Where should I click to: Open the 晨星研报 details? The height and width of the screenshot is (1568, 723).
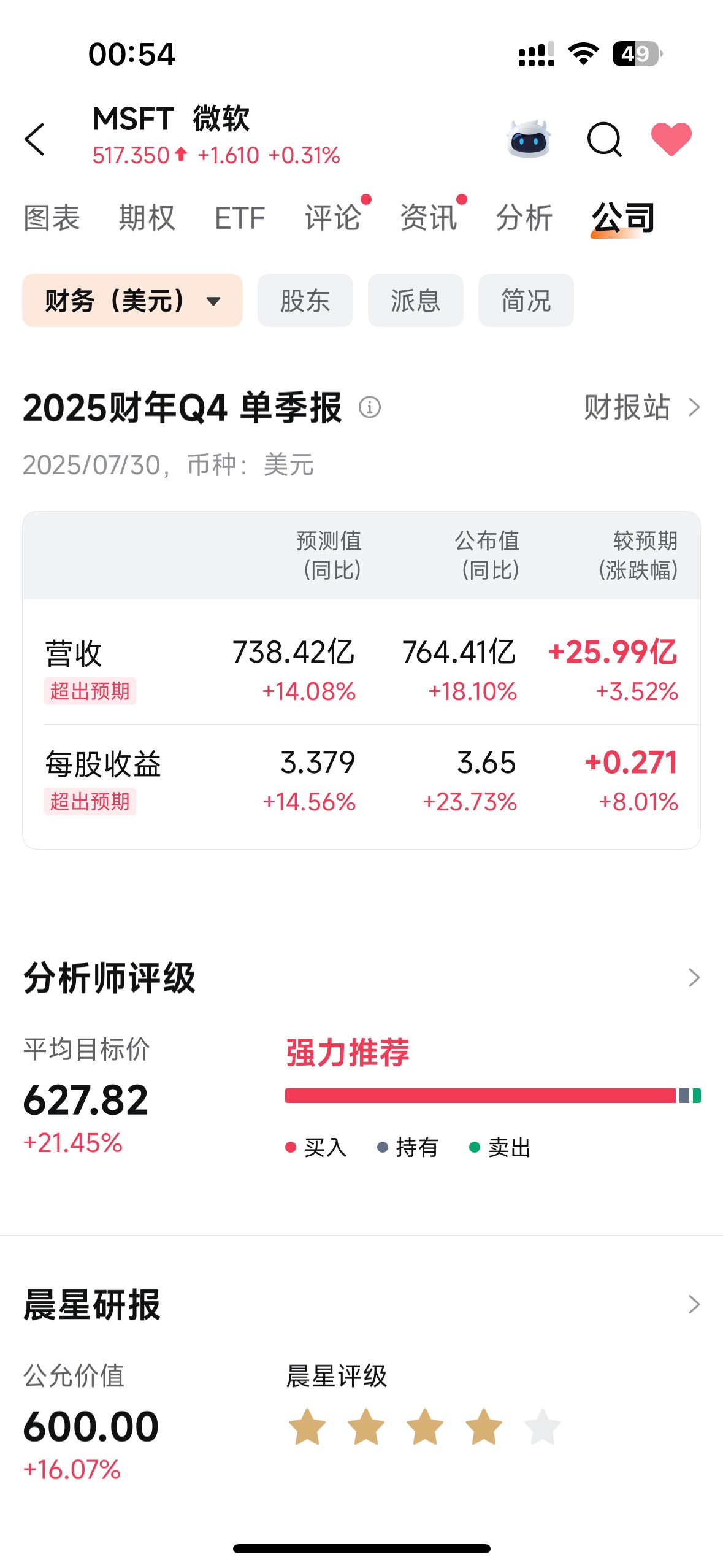coord(694,1305)
